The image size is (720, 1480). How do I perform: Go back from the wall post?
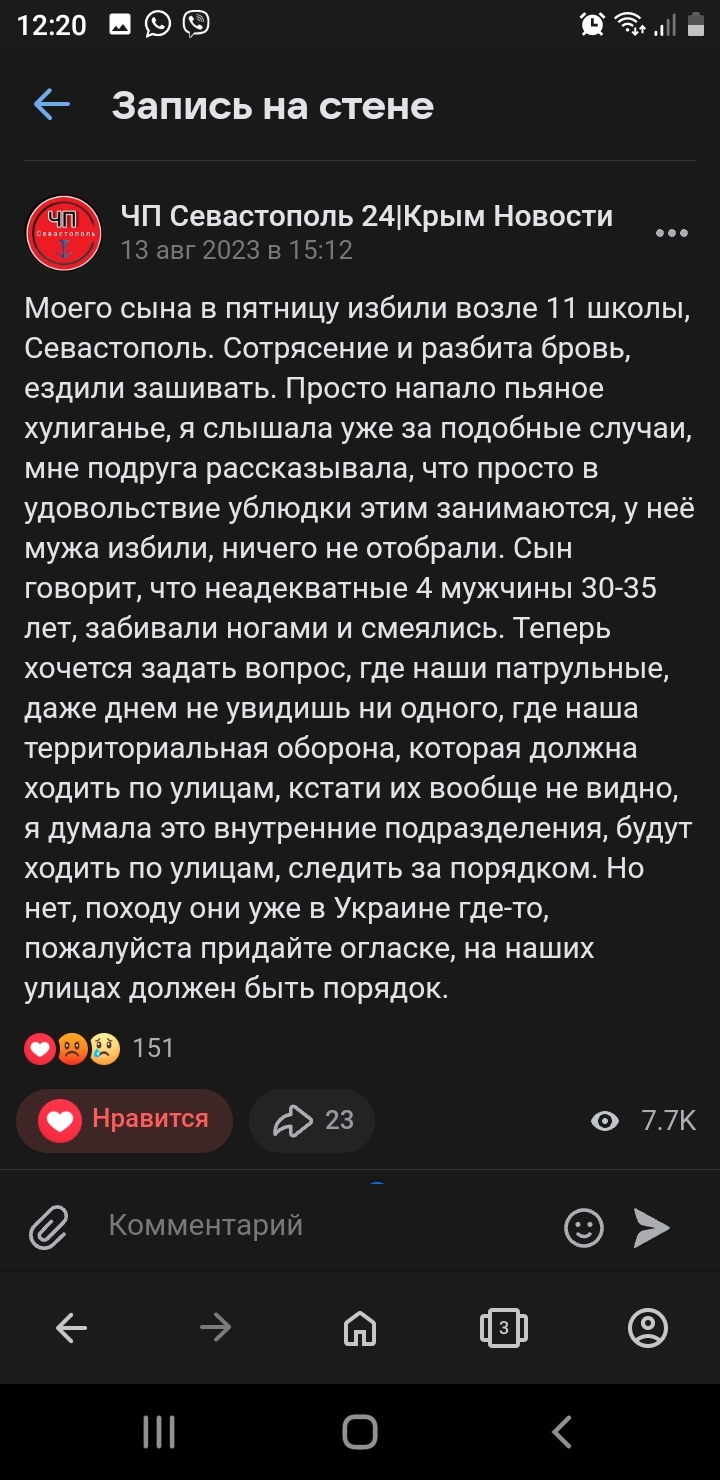click(52, 104)
